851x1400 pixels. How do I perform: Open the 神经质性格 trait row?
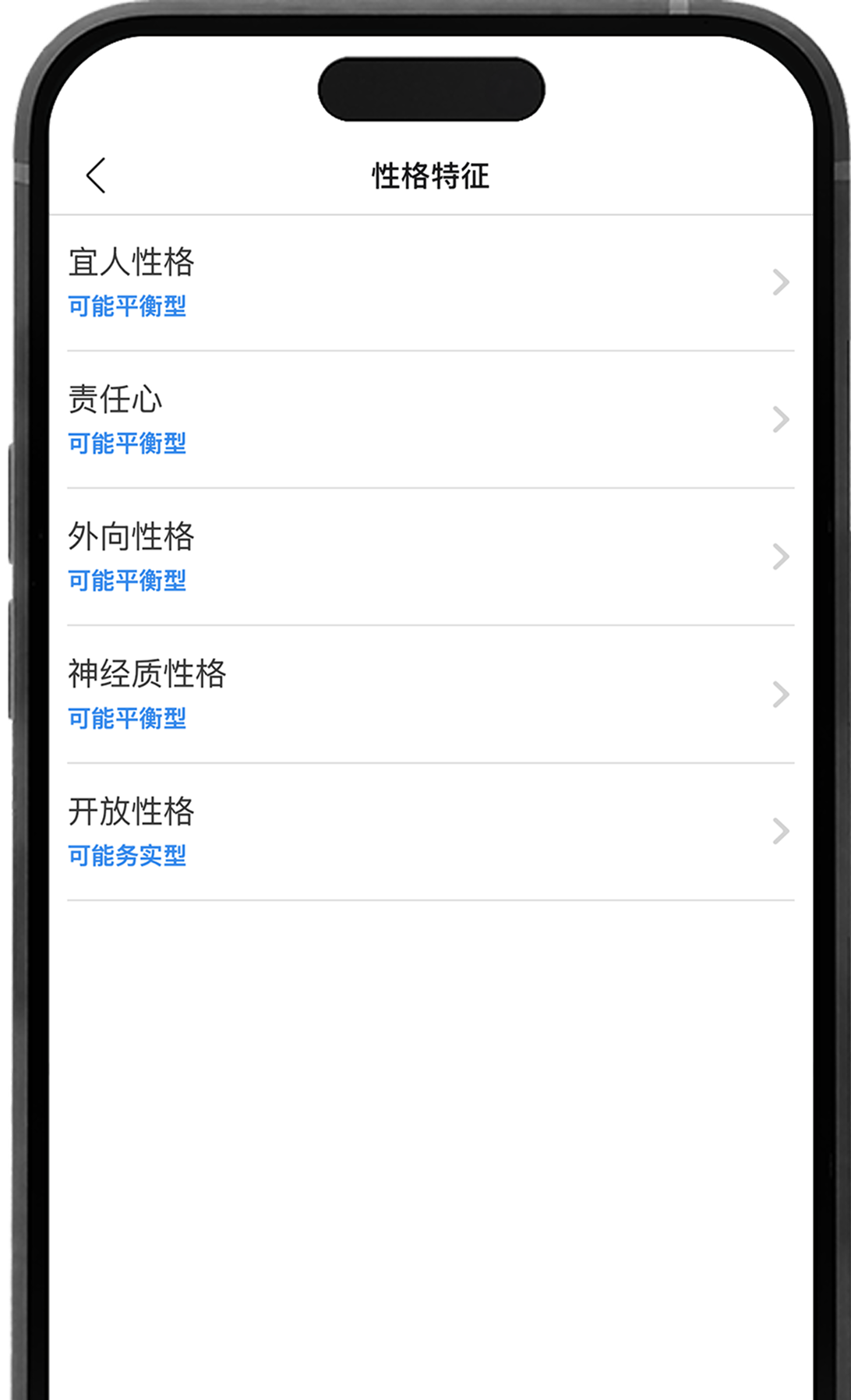click(430, 694)
